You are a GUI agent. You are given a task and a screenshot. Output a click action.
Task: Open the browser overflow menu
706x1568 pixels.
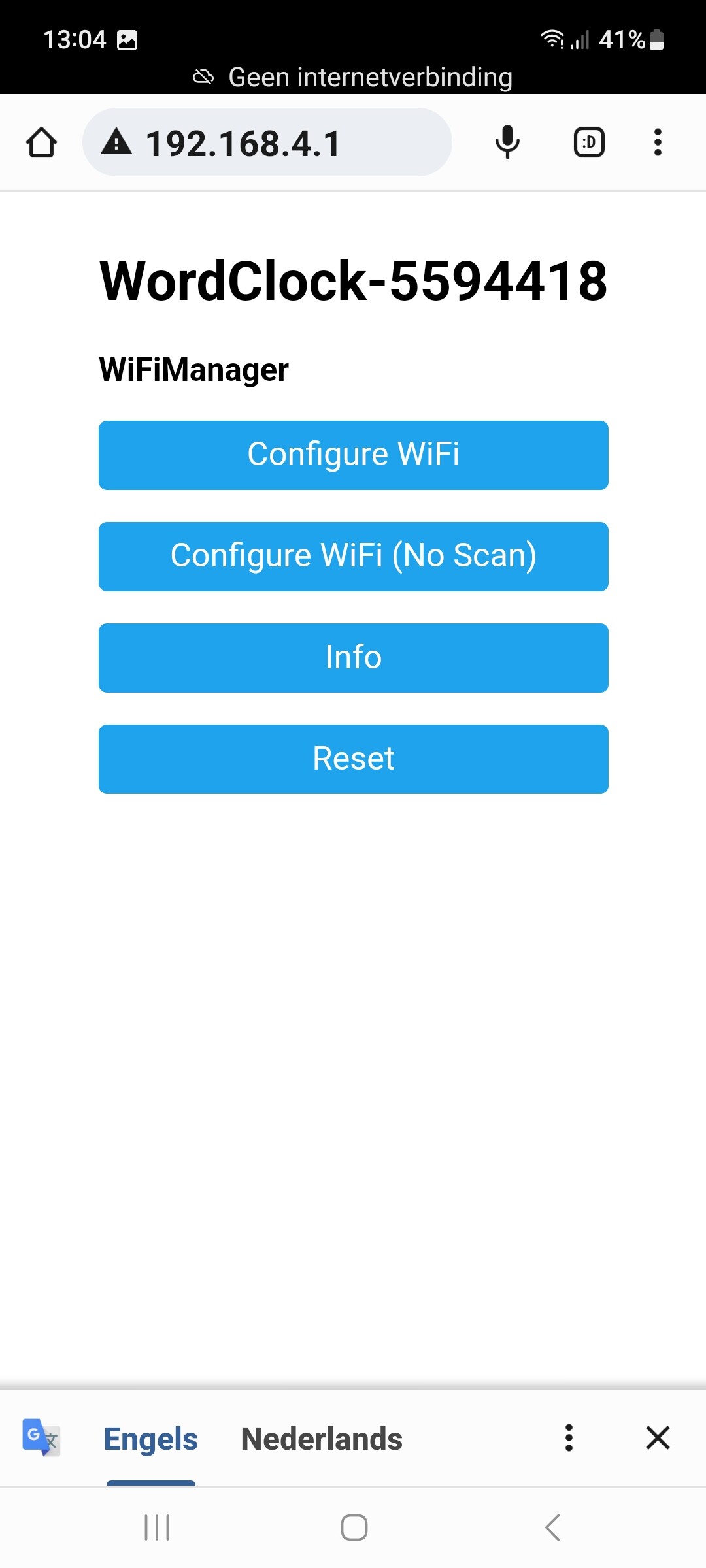(658, 142)
